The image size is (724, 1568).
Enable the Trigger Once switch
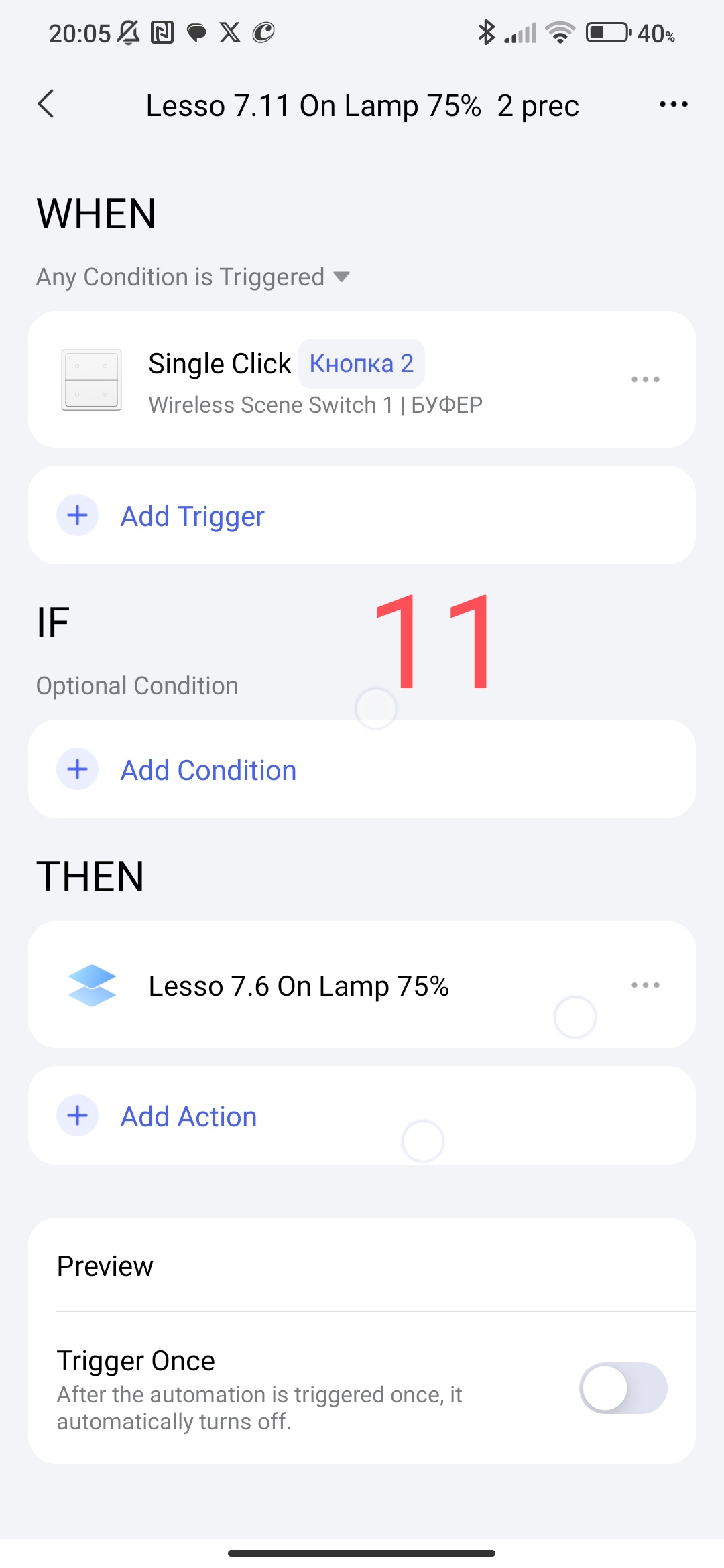(623, 1388)
